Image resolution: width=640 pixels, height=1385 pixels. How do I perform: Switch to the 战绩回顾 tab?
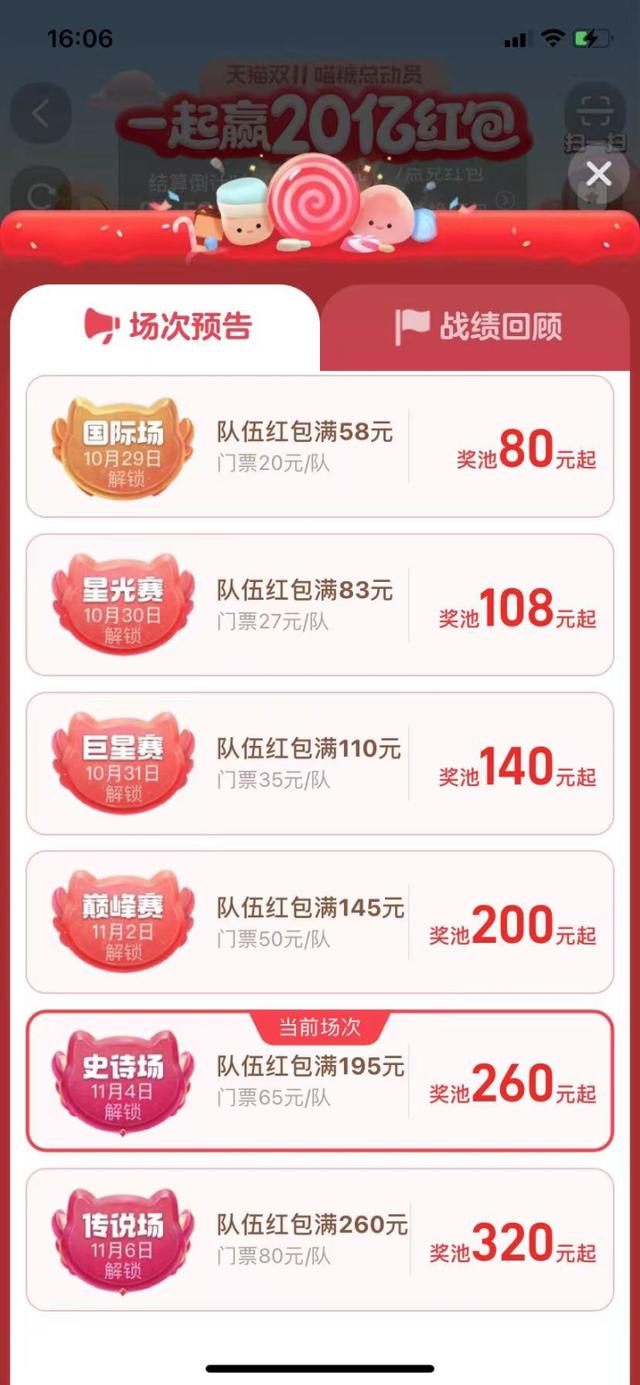[x=478, y=327]
